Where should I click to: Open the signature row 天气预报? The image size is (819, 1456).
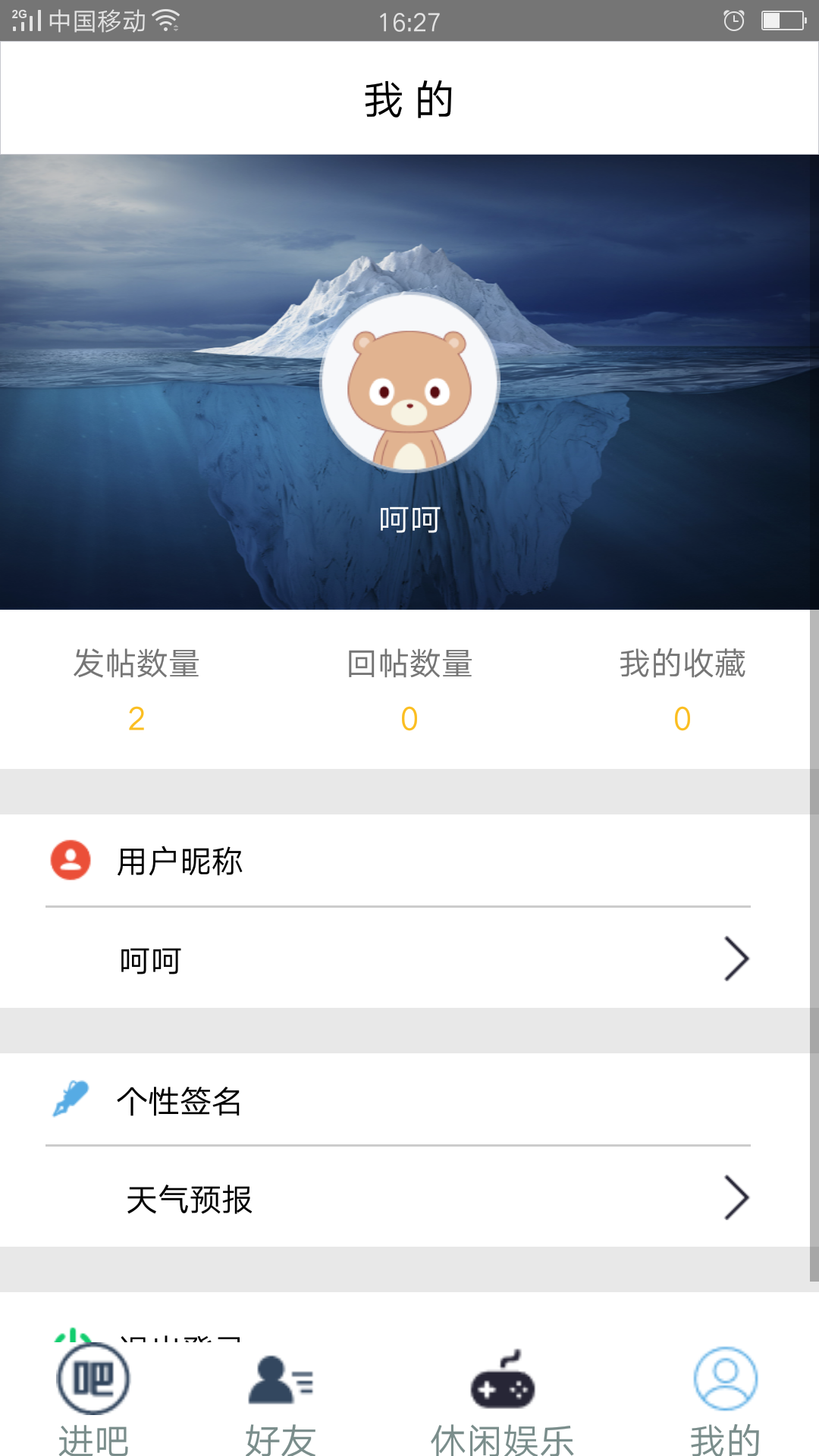[409, 1198]
